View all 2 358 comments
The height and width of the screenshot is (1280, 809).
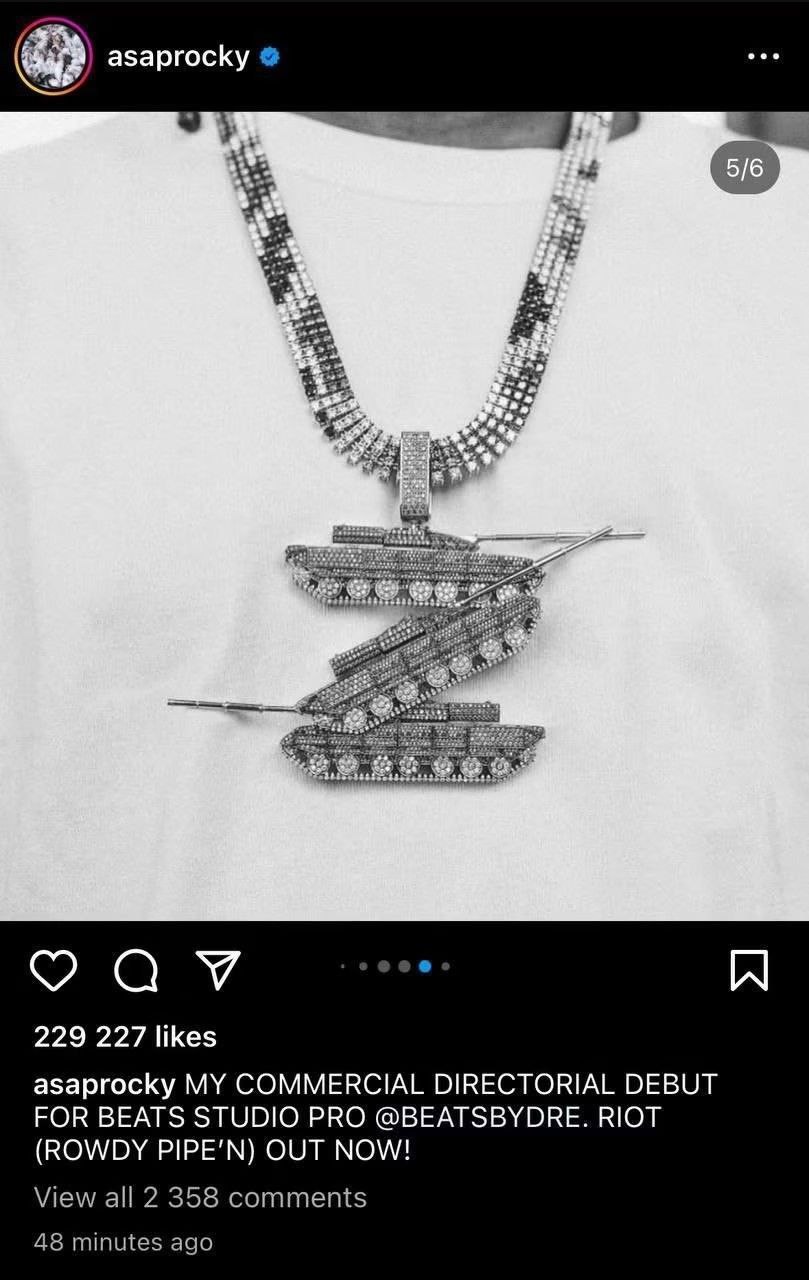click(200, 1197)
